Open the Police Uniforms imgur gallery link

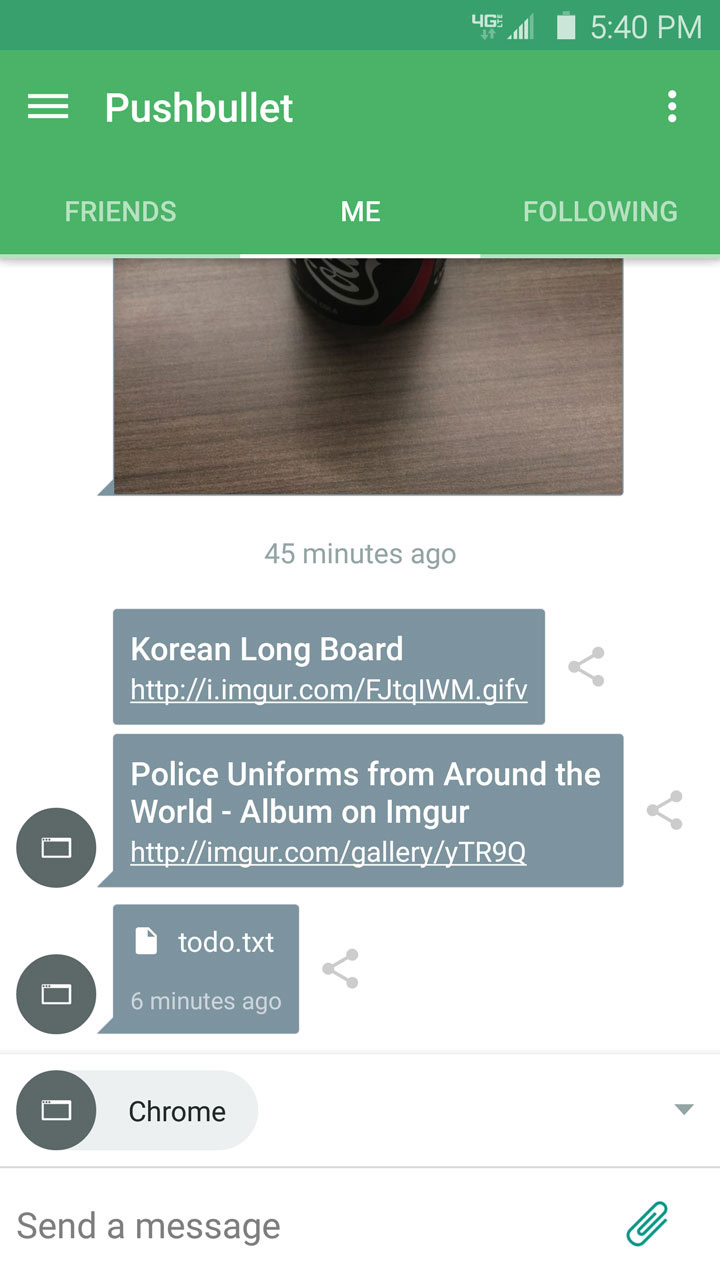coord(328,852)
